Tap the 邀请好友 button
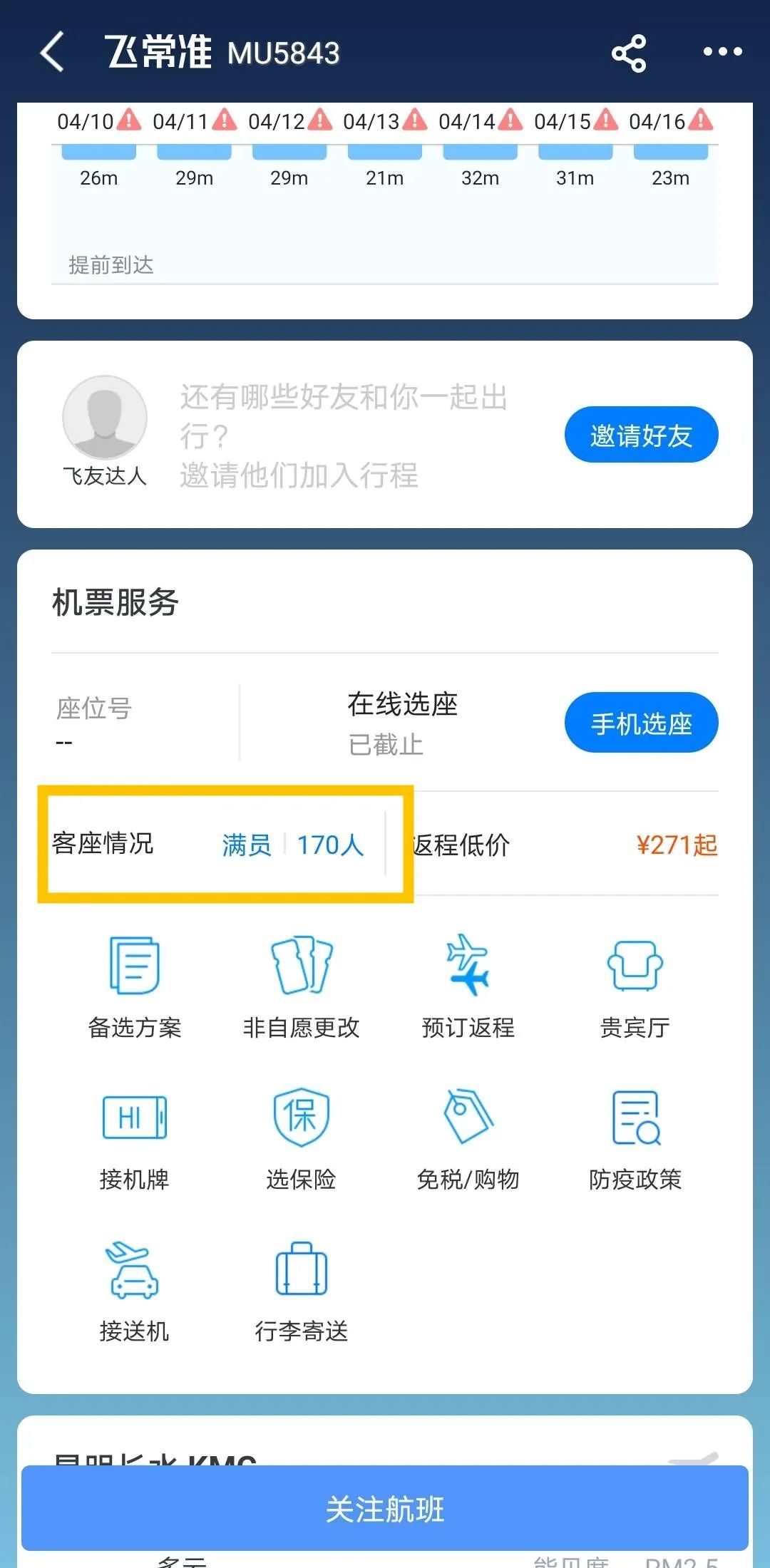 coord(641,435)
